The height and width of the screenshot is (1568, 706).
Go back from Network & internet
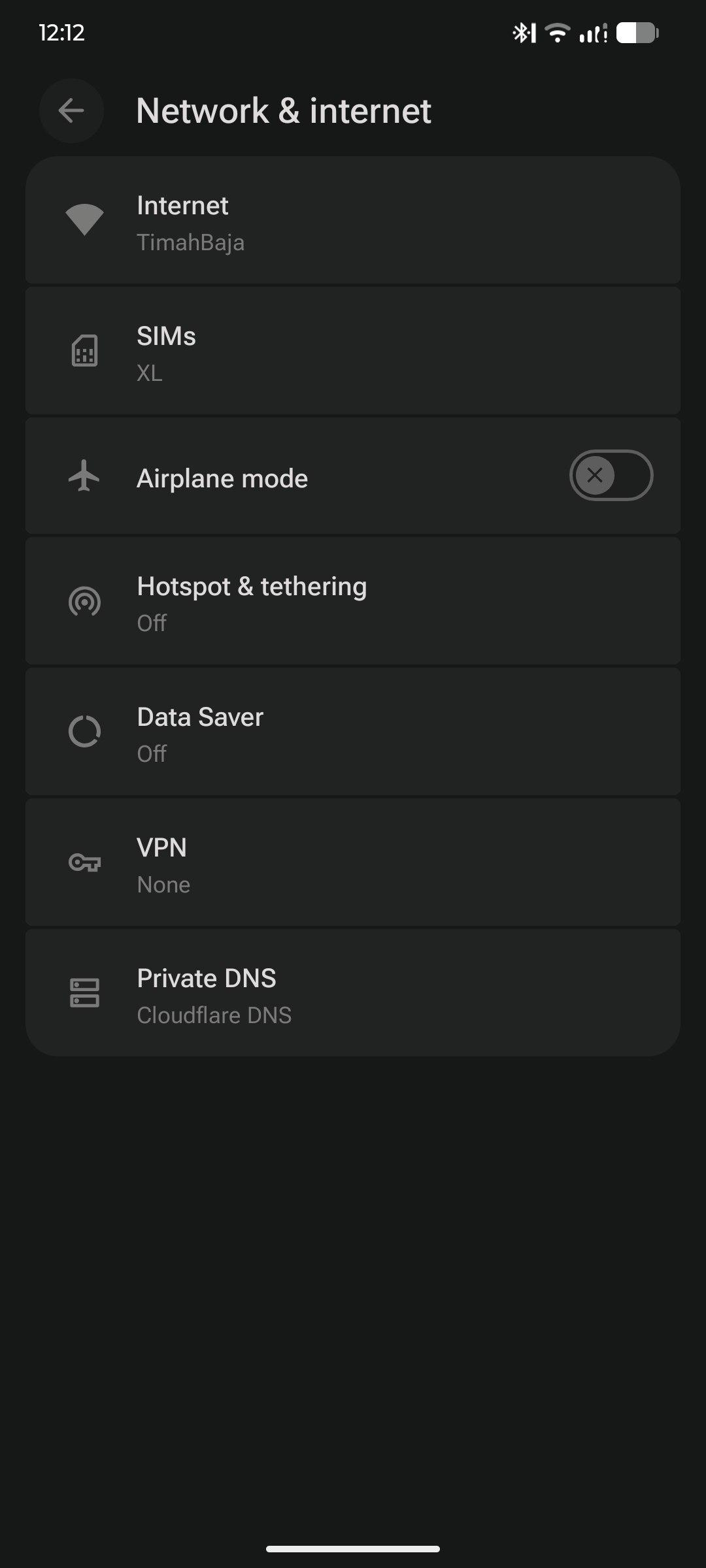(71, 110)
